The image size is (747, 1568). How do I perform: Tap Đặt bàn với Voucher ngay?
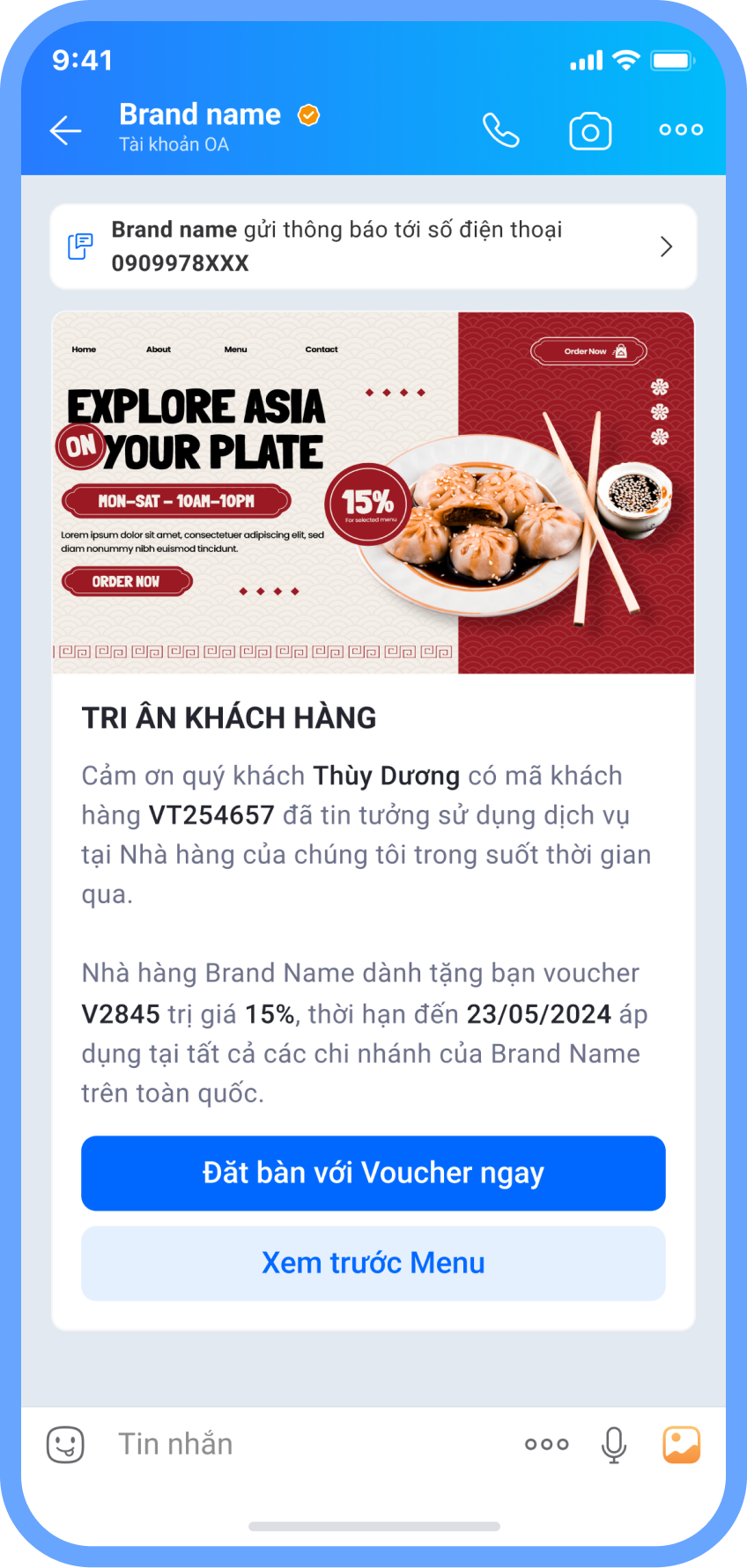[373, 1173]
